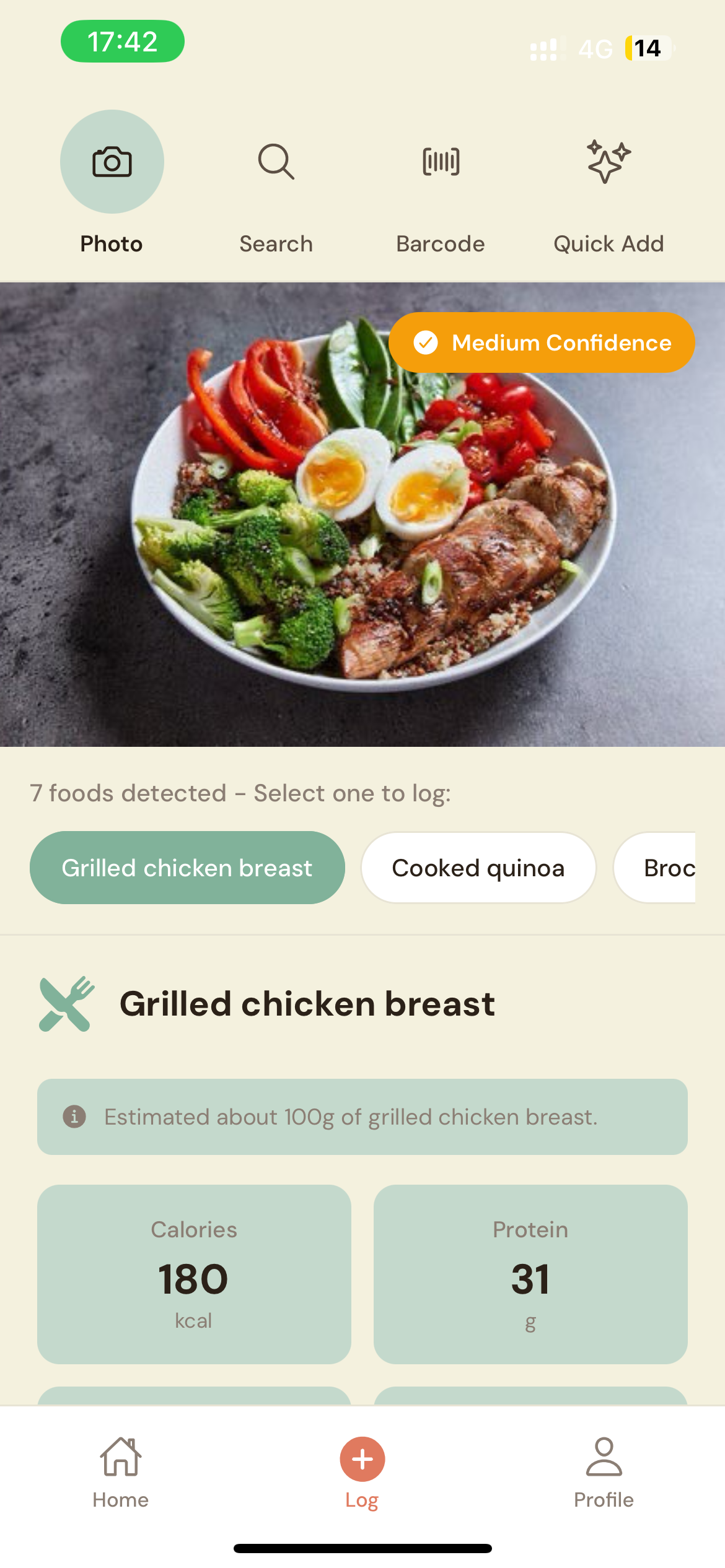Select the Grilled chicken breast food chip
Screen dimensions: 725x1568
pos(187,867)
